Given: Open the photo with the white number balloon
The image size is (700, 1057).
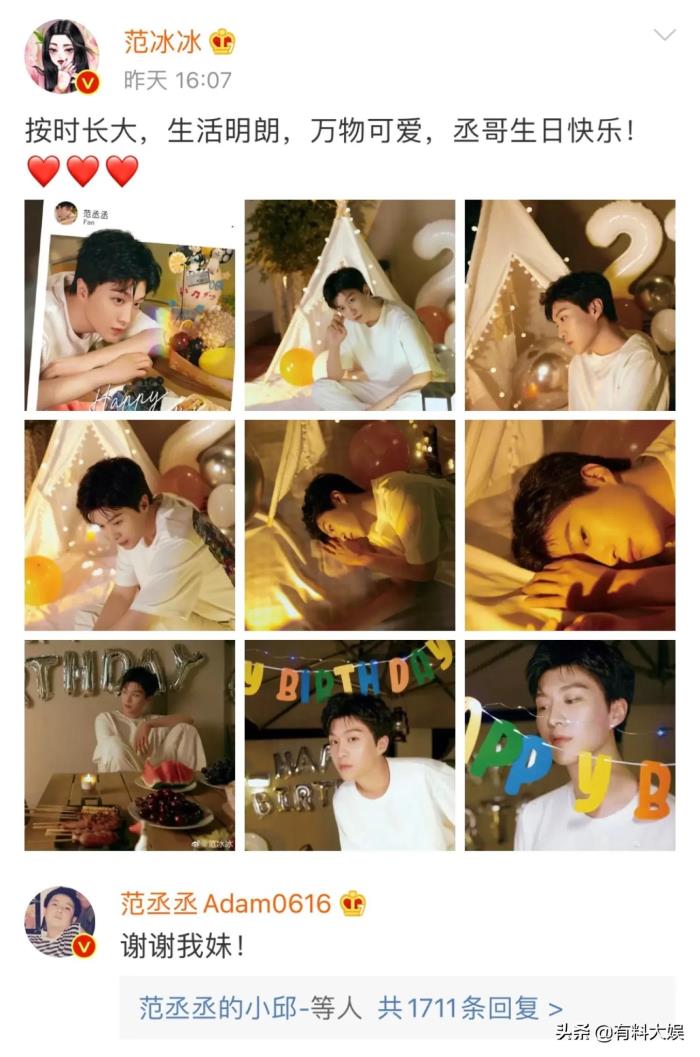Looking at the screenshot, I should pyautogui.click(x=570, y=305).
